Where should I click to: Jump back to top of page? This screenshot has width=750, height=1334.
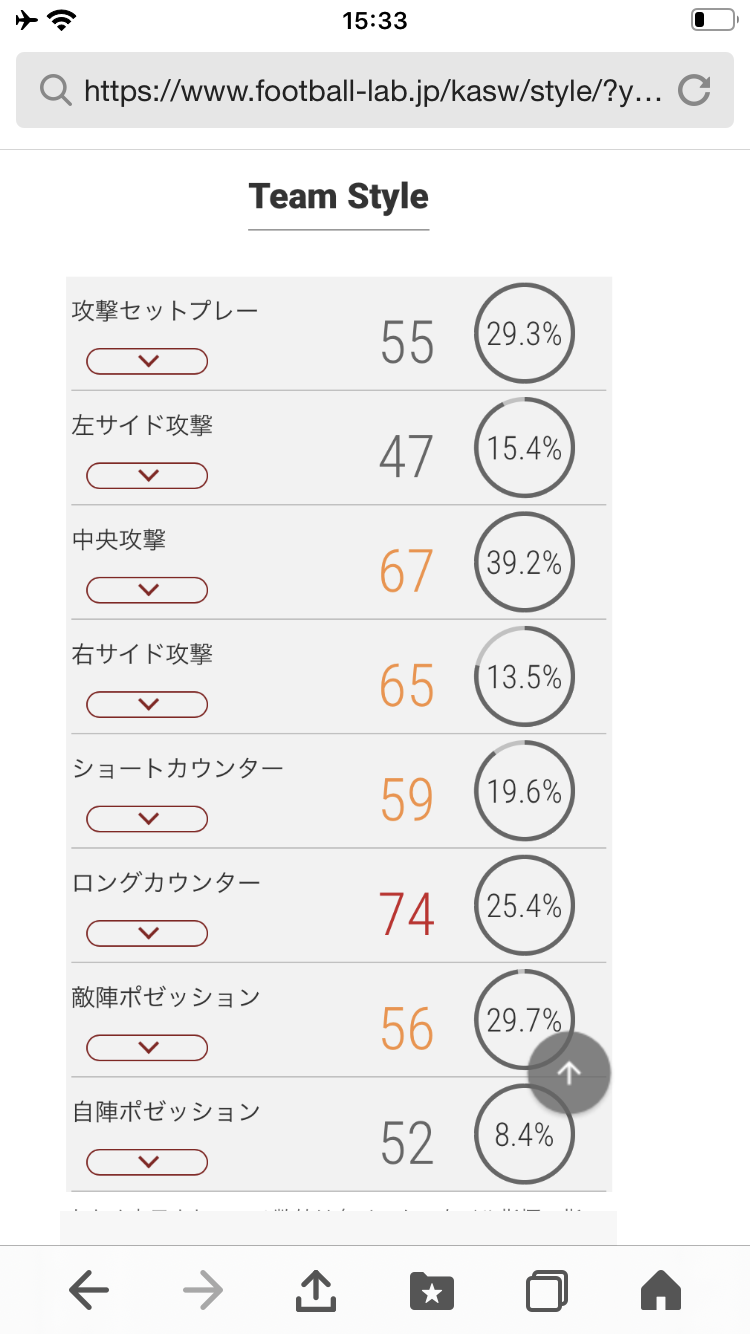569,1073
